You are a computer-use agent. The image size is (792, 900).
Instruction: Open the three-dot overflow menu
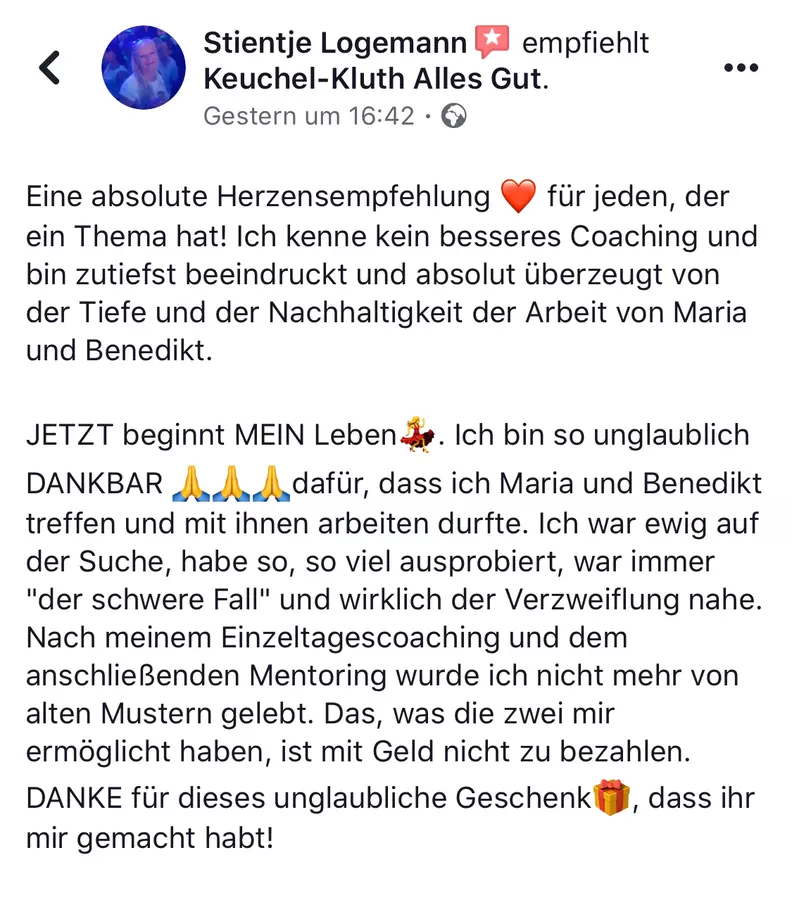coord(740,68)
